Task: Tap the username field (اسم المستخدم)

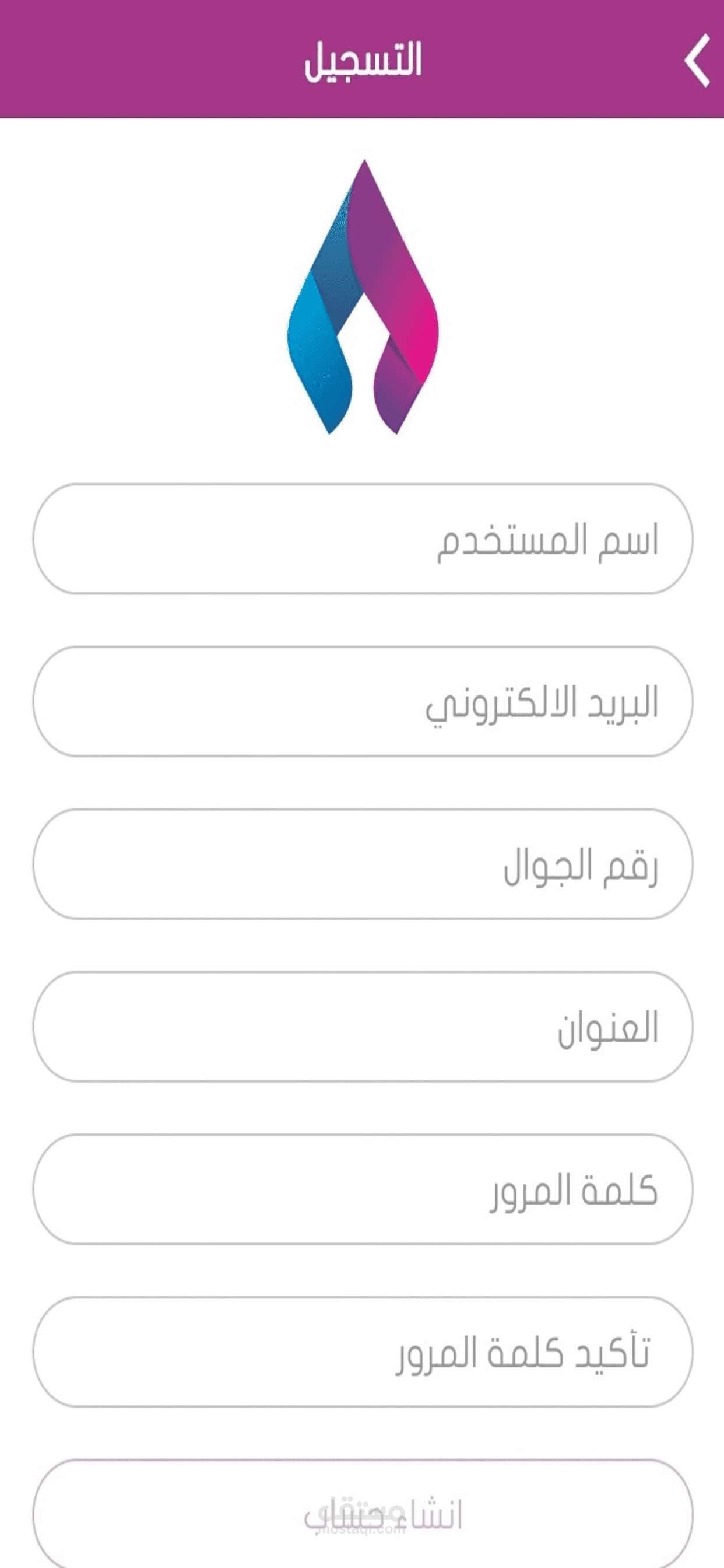Action: click(x=363, y=538)
